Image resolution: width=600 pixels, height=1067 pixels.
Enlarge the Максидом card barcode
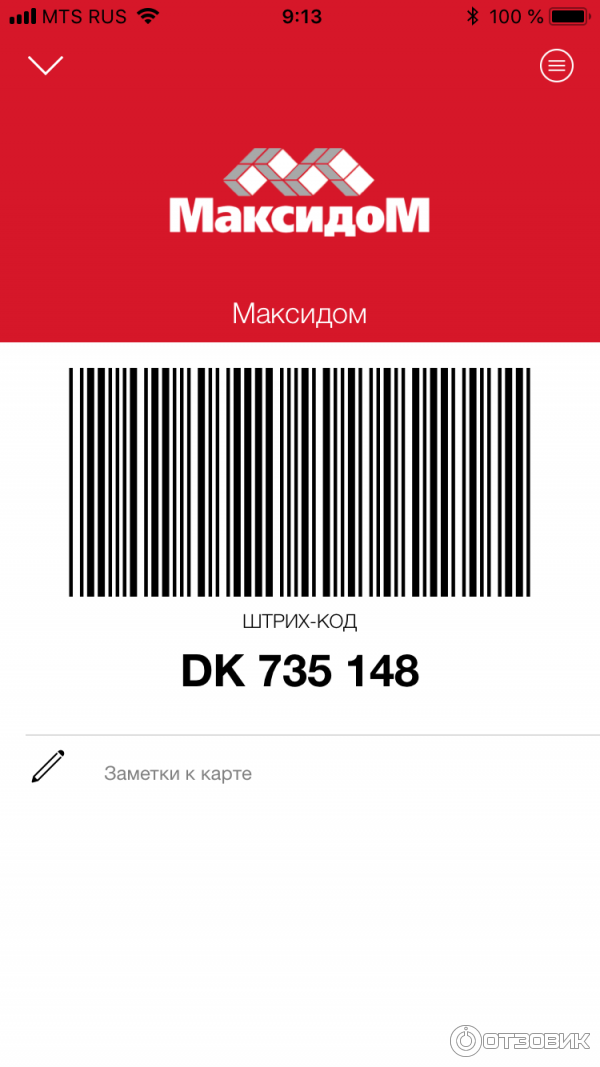point(299,482)
